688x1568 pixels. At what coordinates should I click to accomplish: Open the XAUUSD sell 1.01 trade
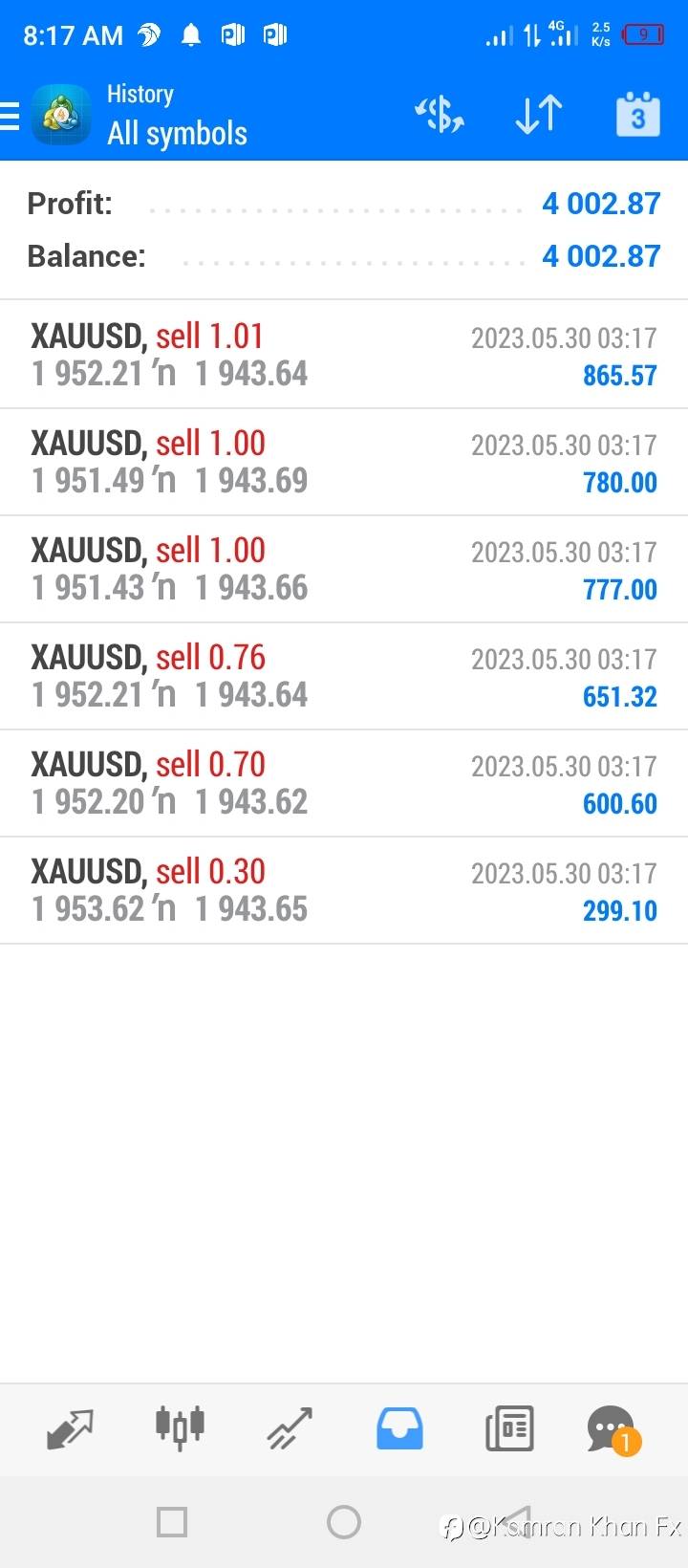tap(344, 355)
